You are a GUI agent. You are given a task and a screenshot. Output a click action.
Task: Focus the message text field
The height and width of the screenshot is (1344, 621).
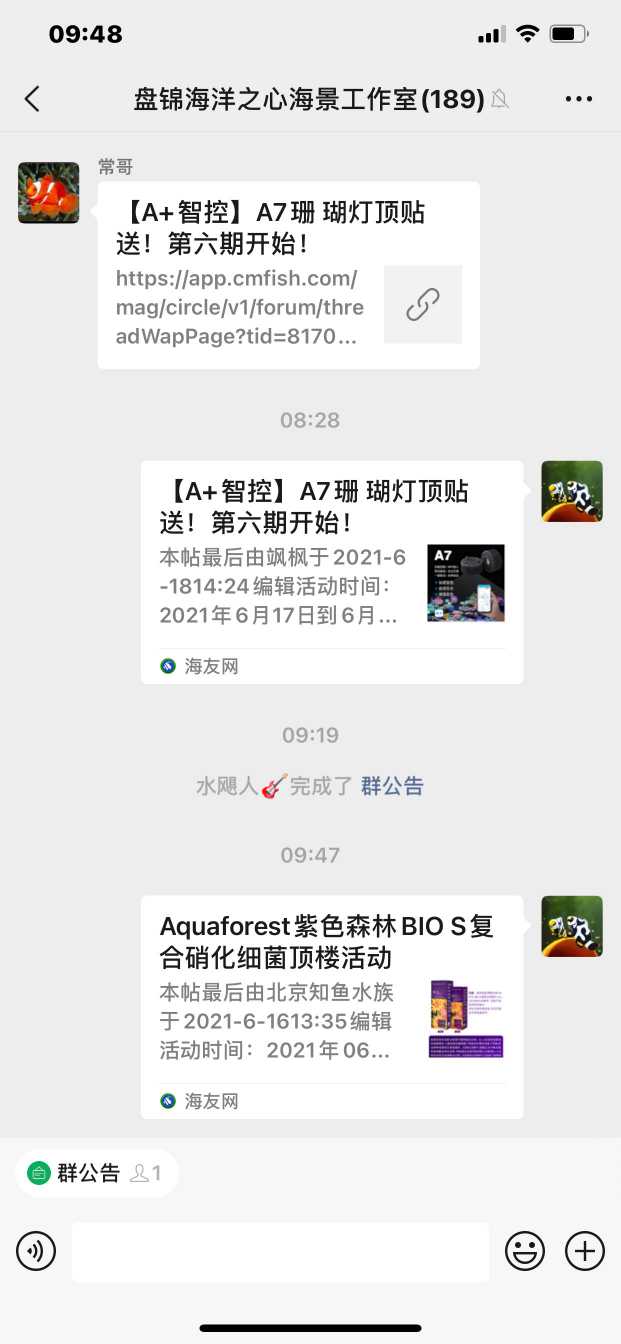click(x=280, y=1251)
